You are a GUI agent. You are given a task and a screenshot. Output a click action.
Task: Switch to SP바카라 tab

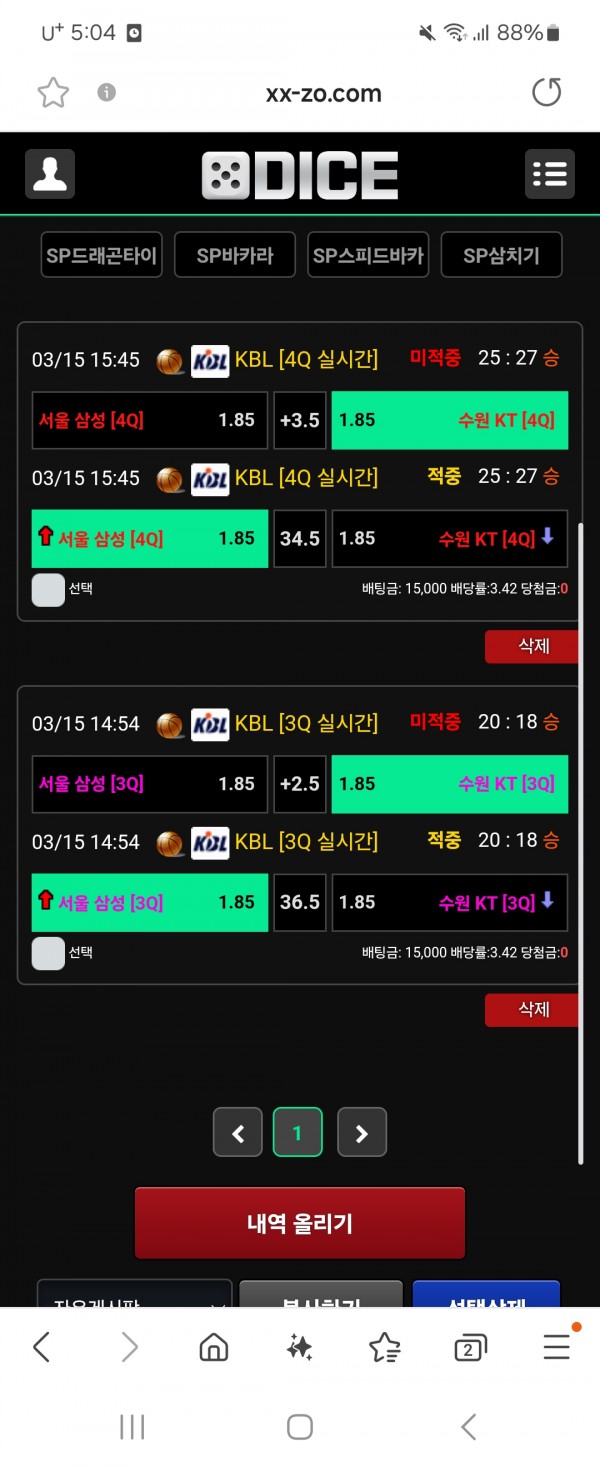[235, 255]
